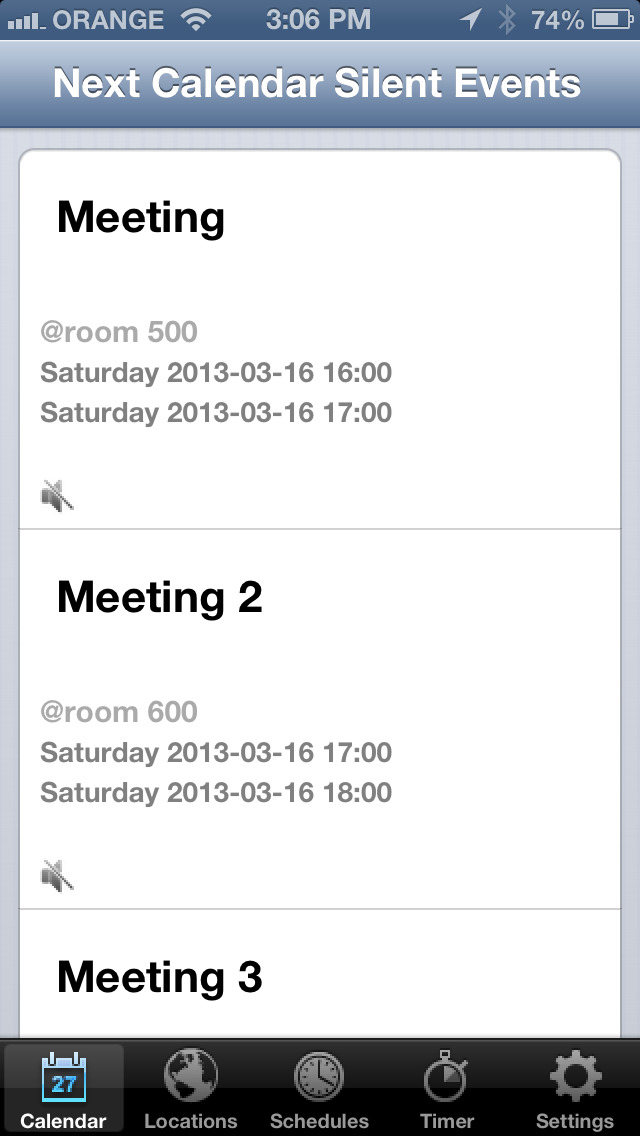This screenshot has height=1136, width=640.
Task: Open the Settings tab
Action: pos(575,1090)
